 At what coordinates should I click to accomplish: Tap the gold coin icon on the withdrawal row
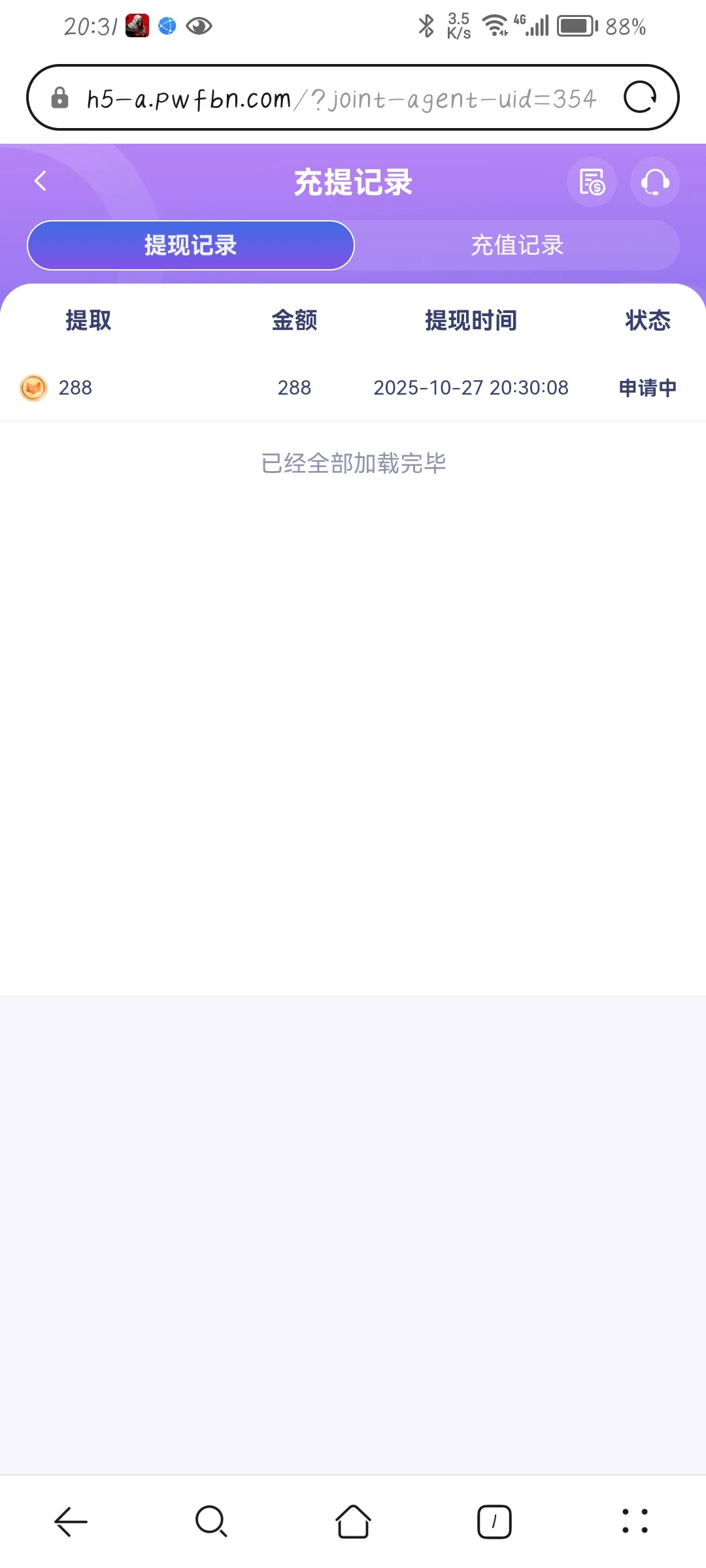[33, 387]
